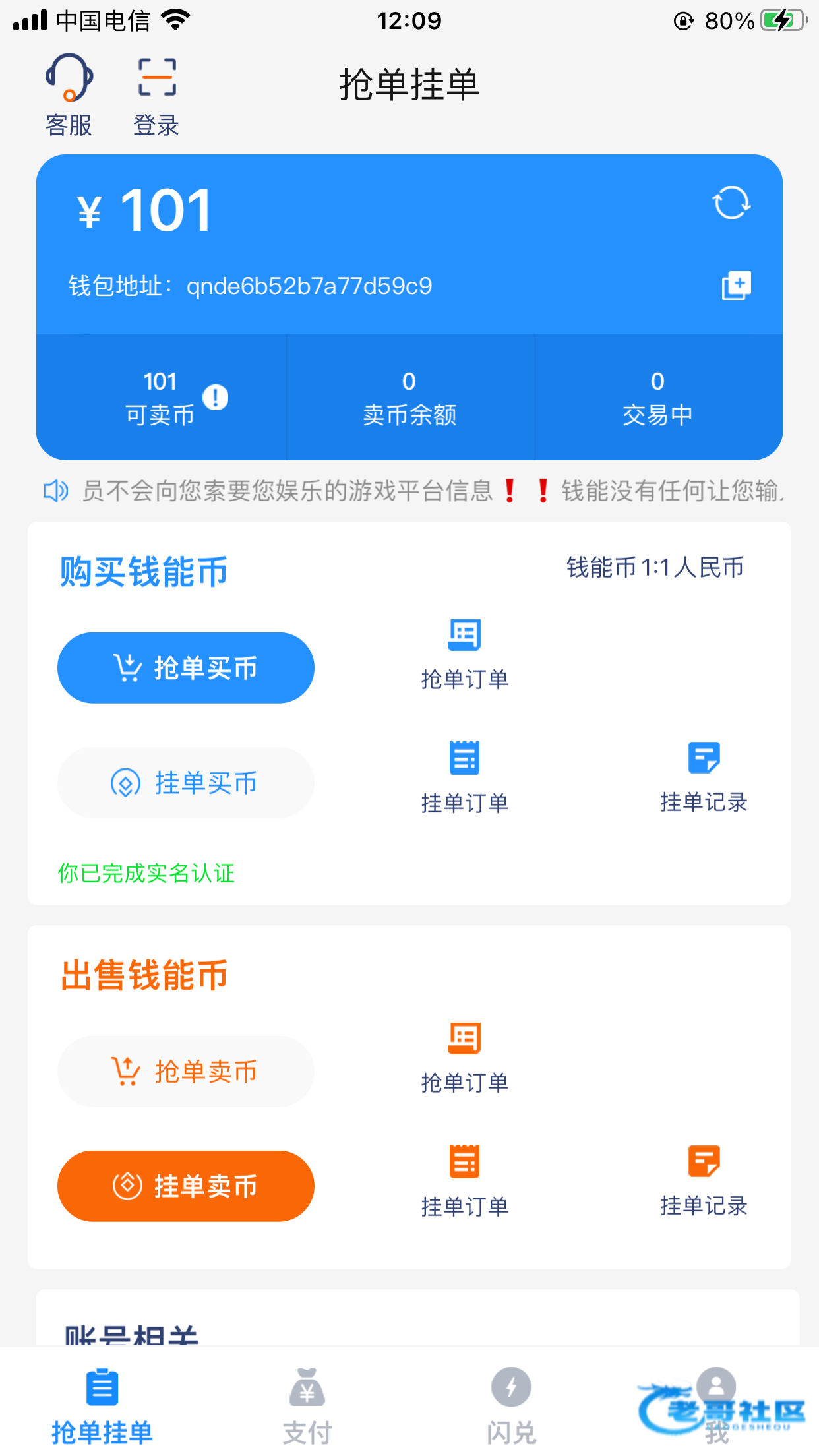
Task: Tap the blue 抢单买币 button
Action: pos(186,668)
